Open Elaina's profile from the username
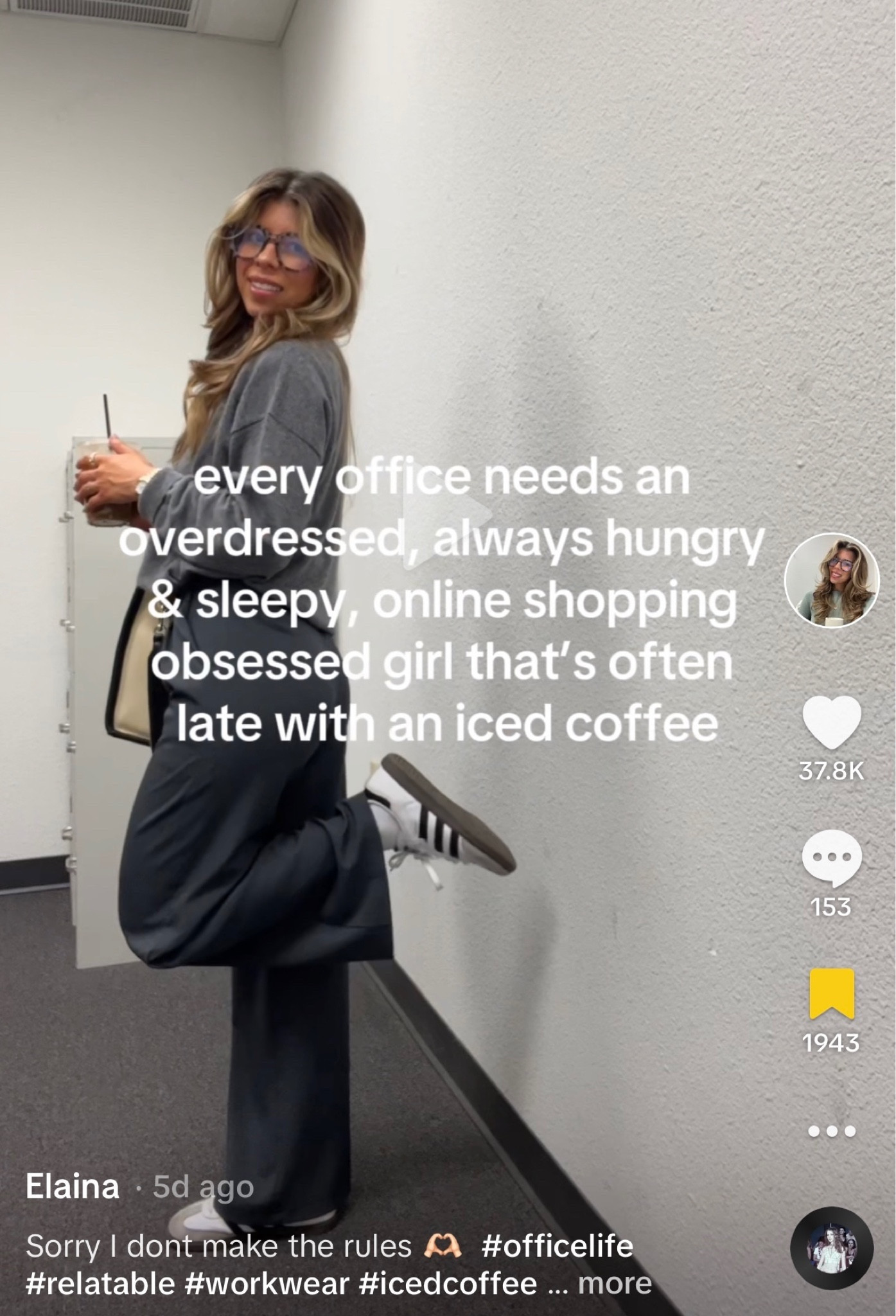Screen dimensions: 896x1316 (x=73, y=1186)
